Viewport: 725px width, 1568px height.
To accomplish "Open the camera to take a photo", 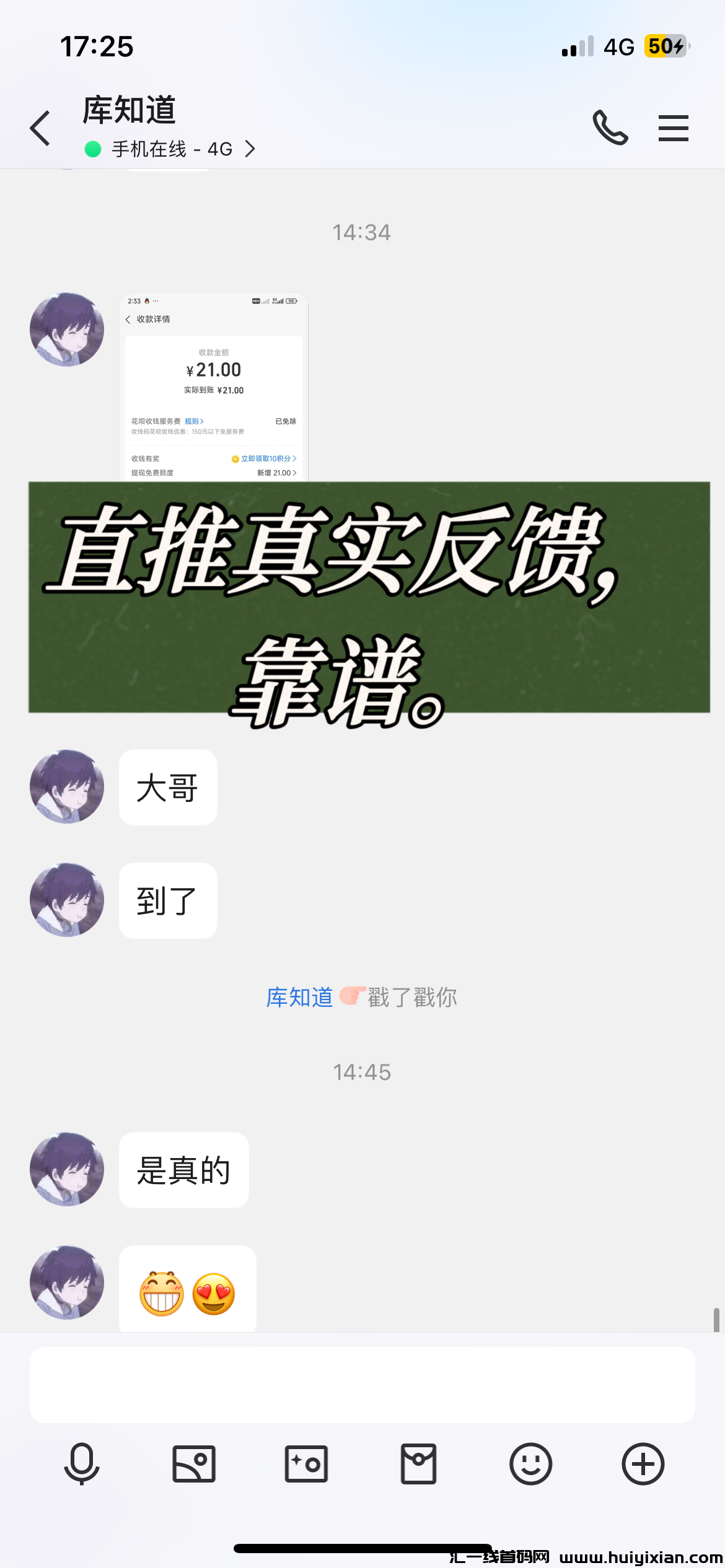I will click(x=306, y=1464).
